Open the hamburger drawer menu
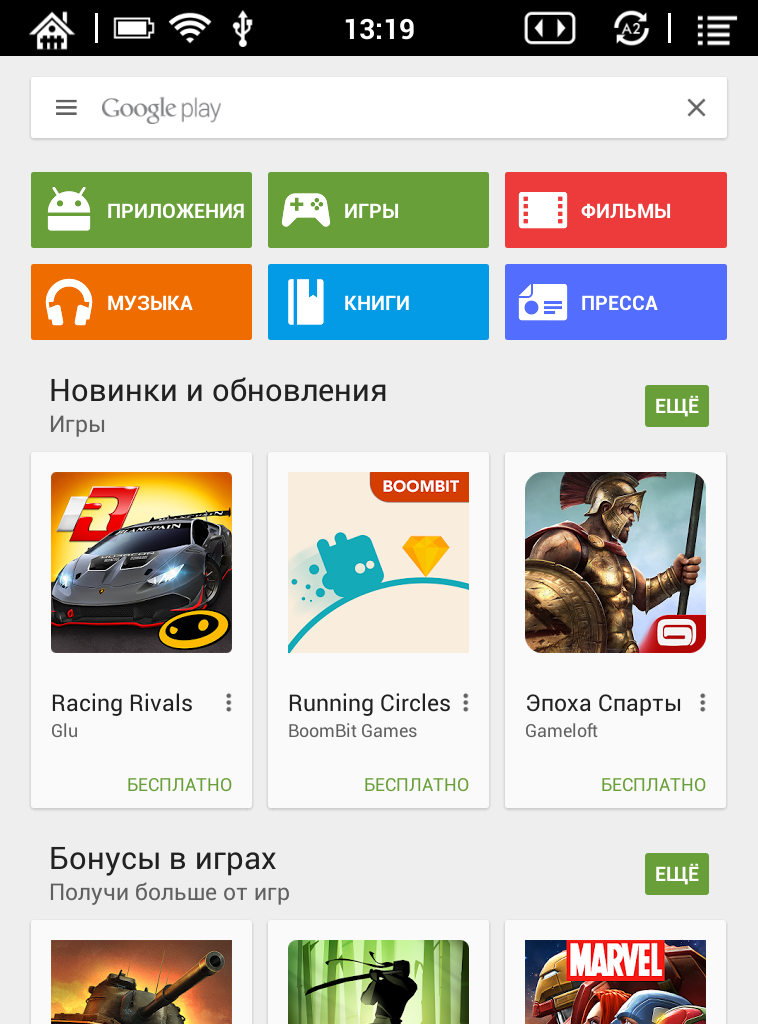Screen dimensions: 758x1024 coord(66,108)
